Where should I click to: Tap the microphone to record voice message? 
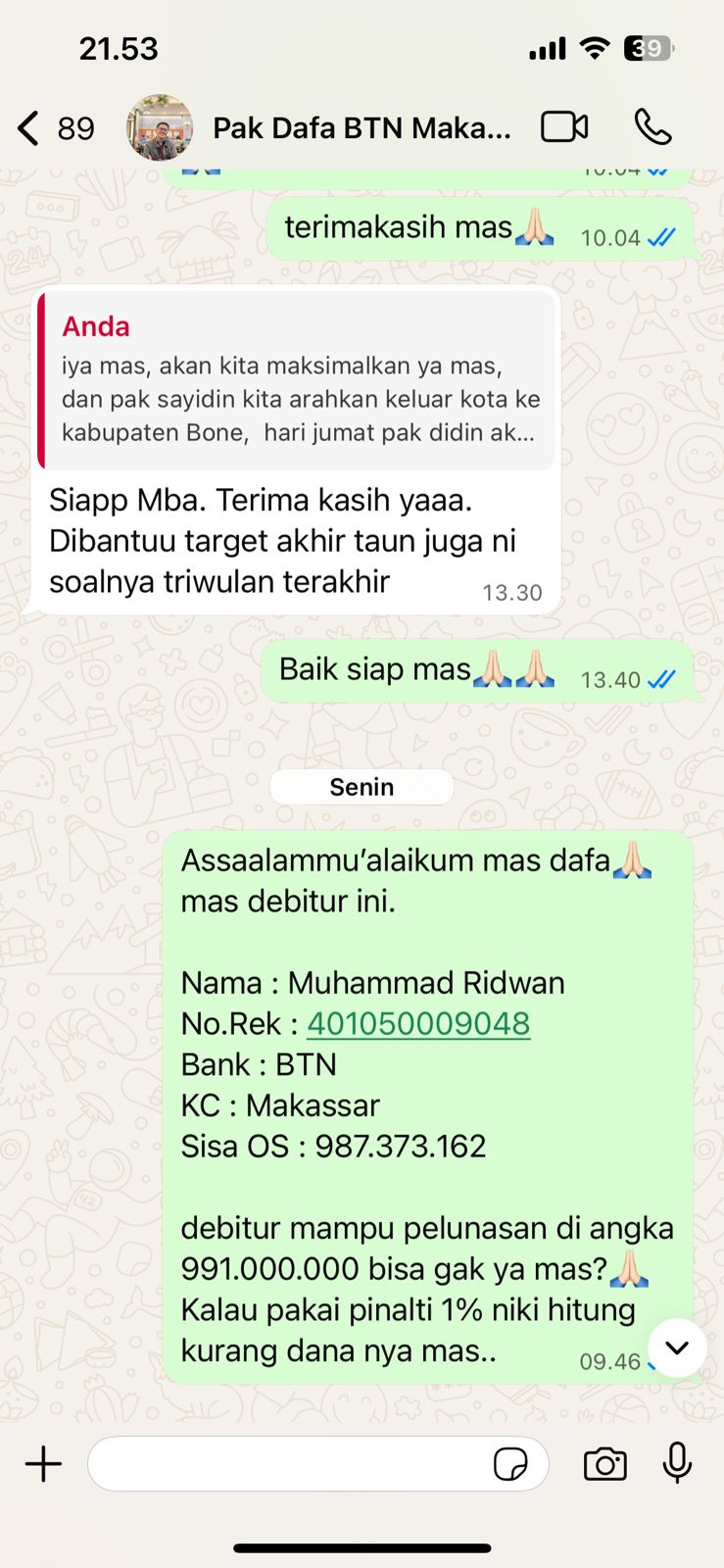[x=677, y=1464]
